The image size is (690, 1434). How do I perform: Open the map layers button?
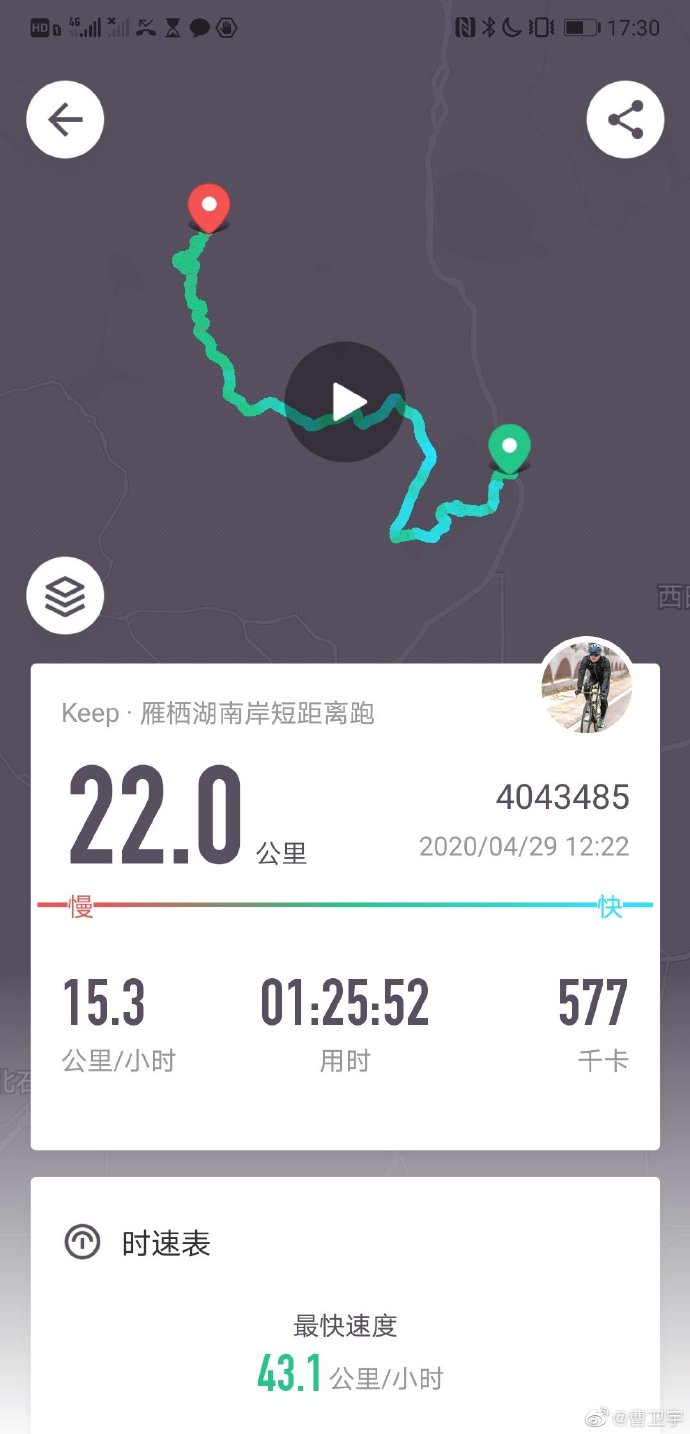(65, 596)
